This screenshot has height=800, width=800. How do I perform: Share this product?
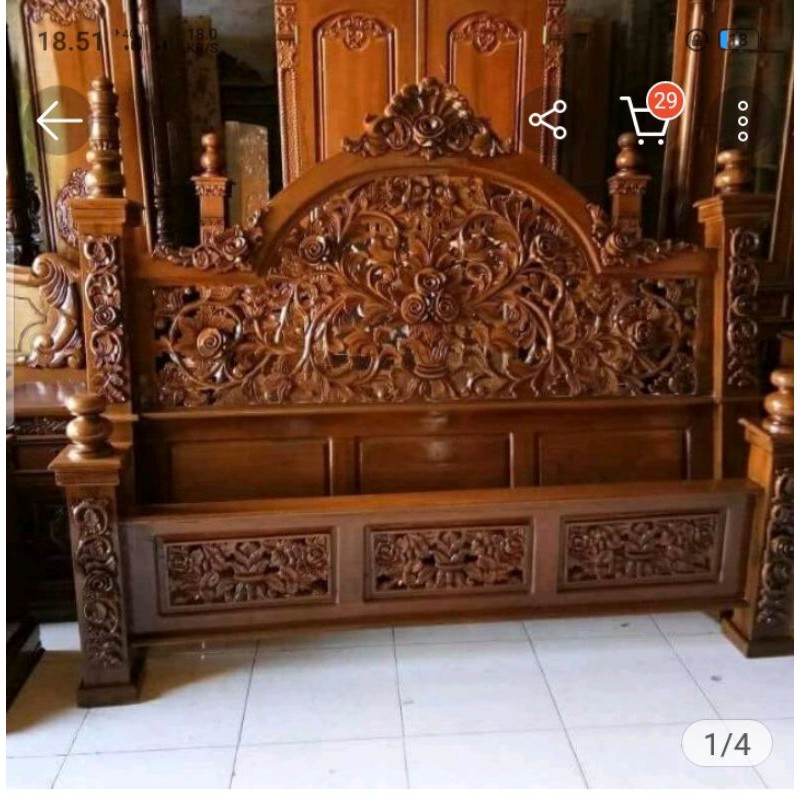[x=548, y=121]
